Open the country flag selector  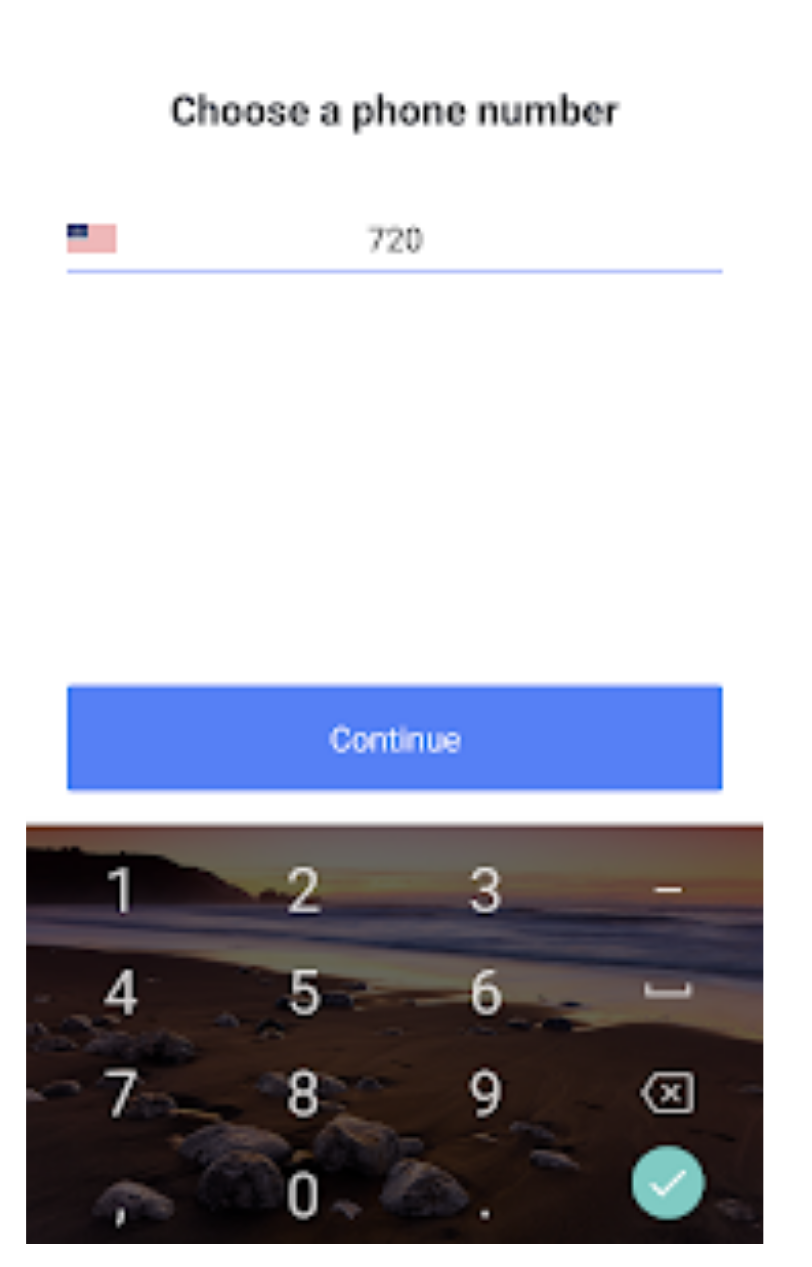[92, 239]
